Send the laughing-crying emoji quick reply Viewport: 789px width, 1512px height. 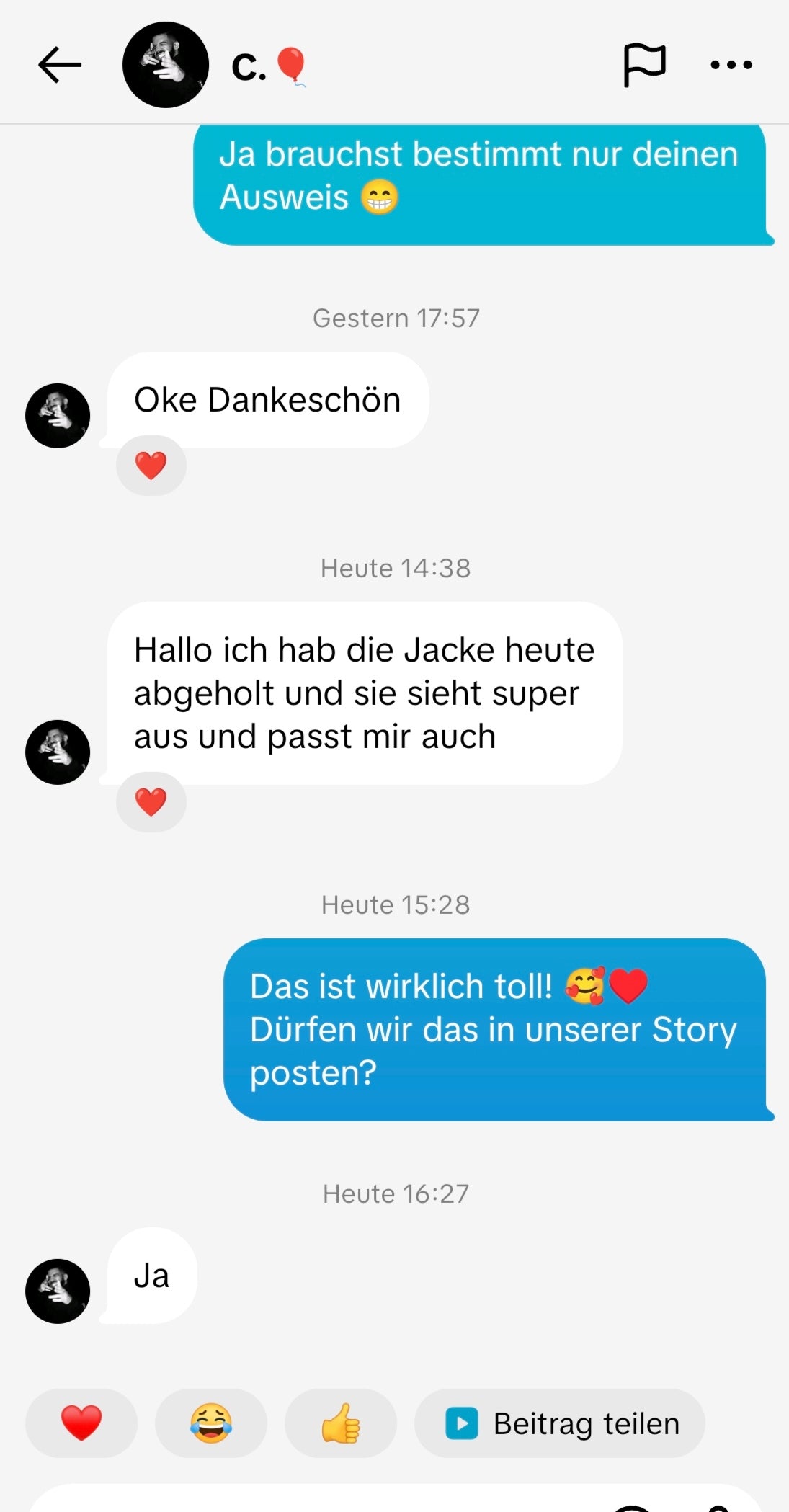pyautogui.click(x=211, y=1423)
